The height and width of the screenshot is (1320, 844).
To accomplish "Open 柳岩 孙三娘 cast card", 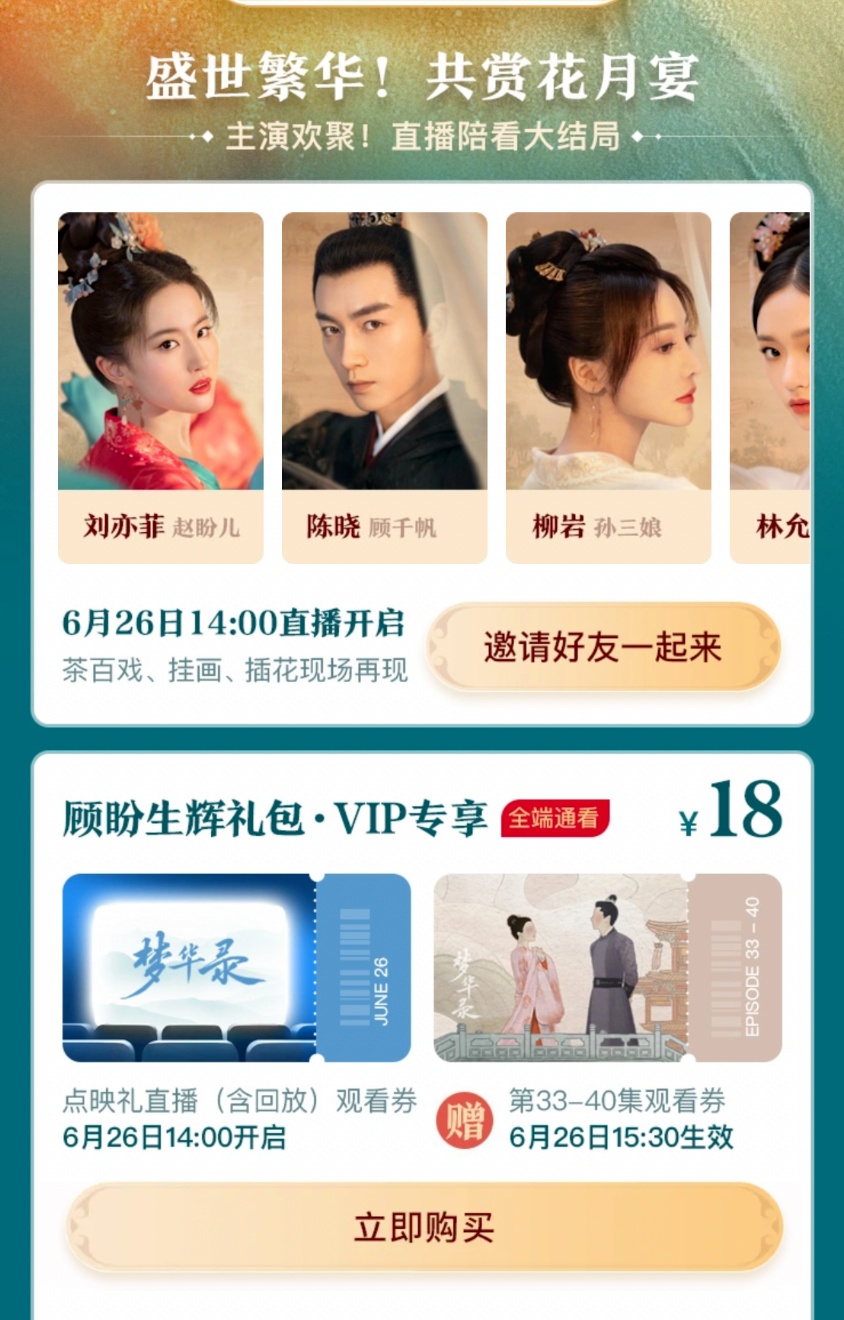I will pos(608,388).
